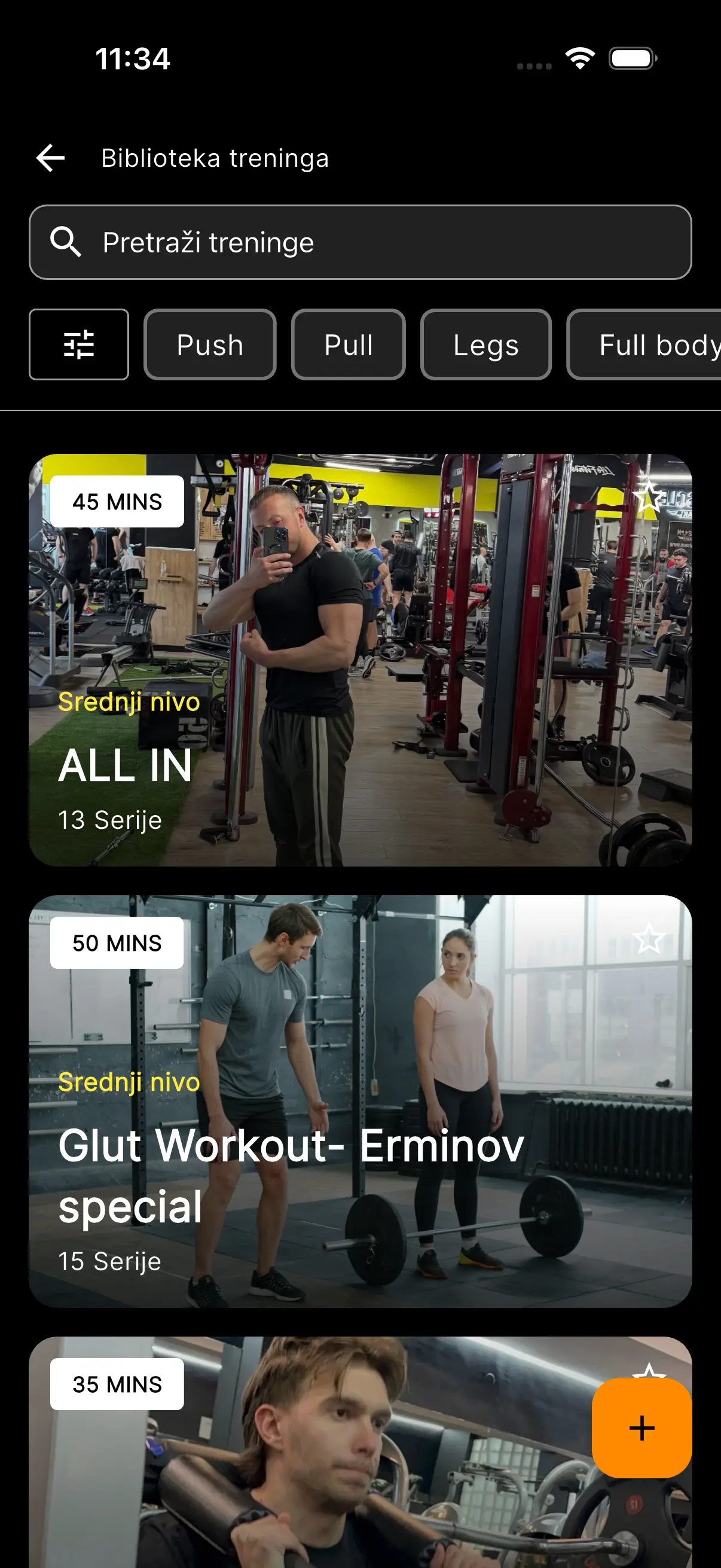Star the Glut Workout- Erminov special
721x1568 pixels.
(x=649, y=938)
